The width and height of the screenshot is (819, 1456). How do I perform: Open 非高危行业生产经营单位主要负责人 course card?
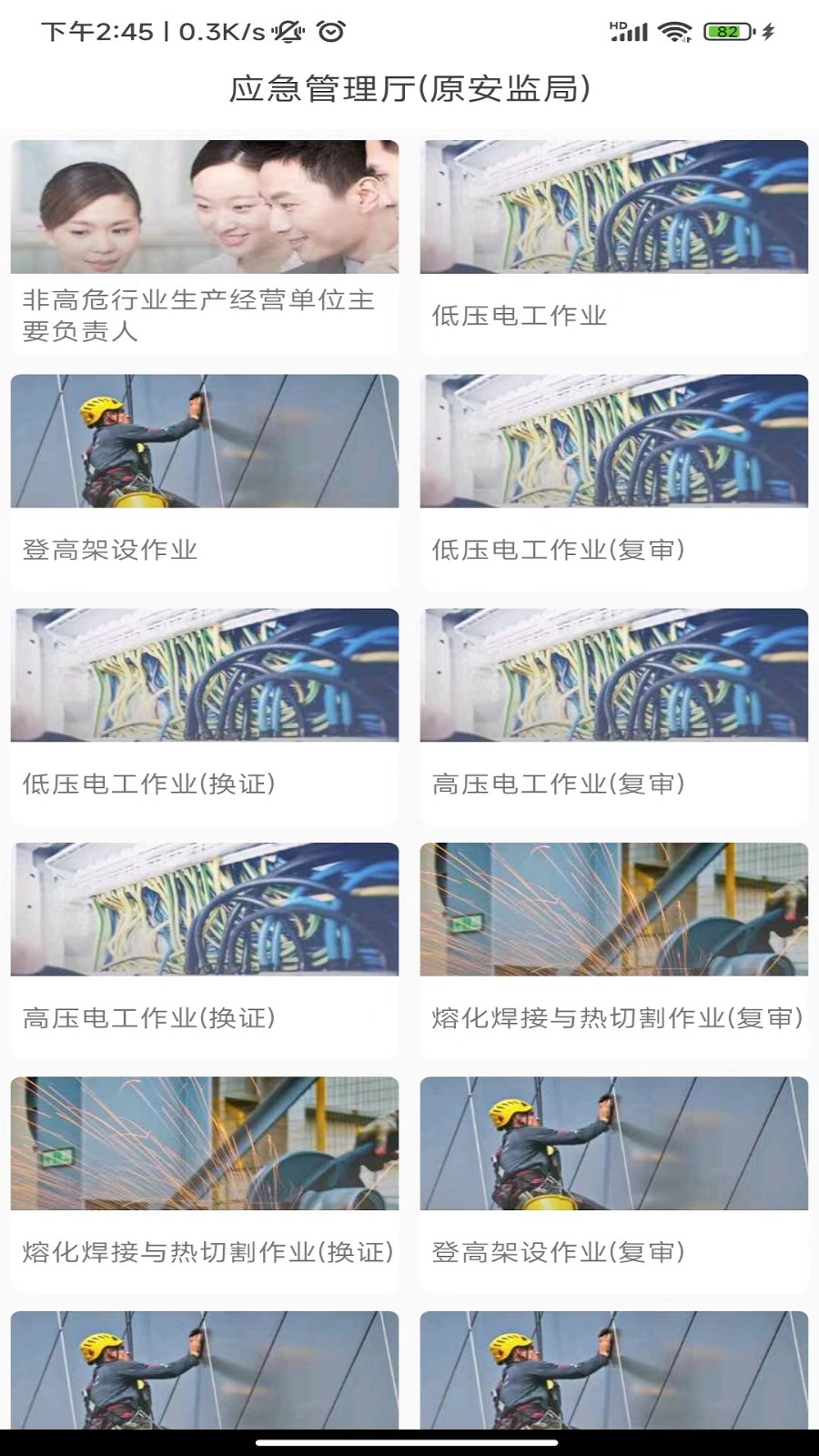205,246
